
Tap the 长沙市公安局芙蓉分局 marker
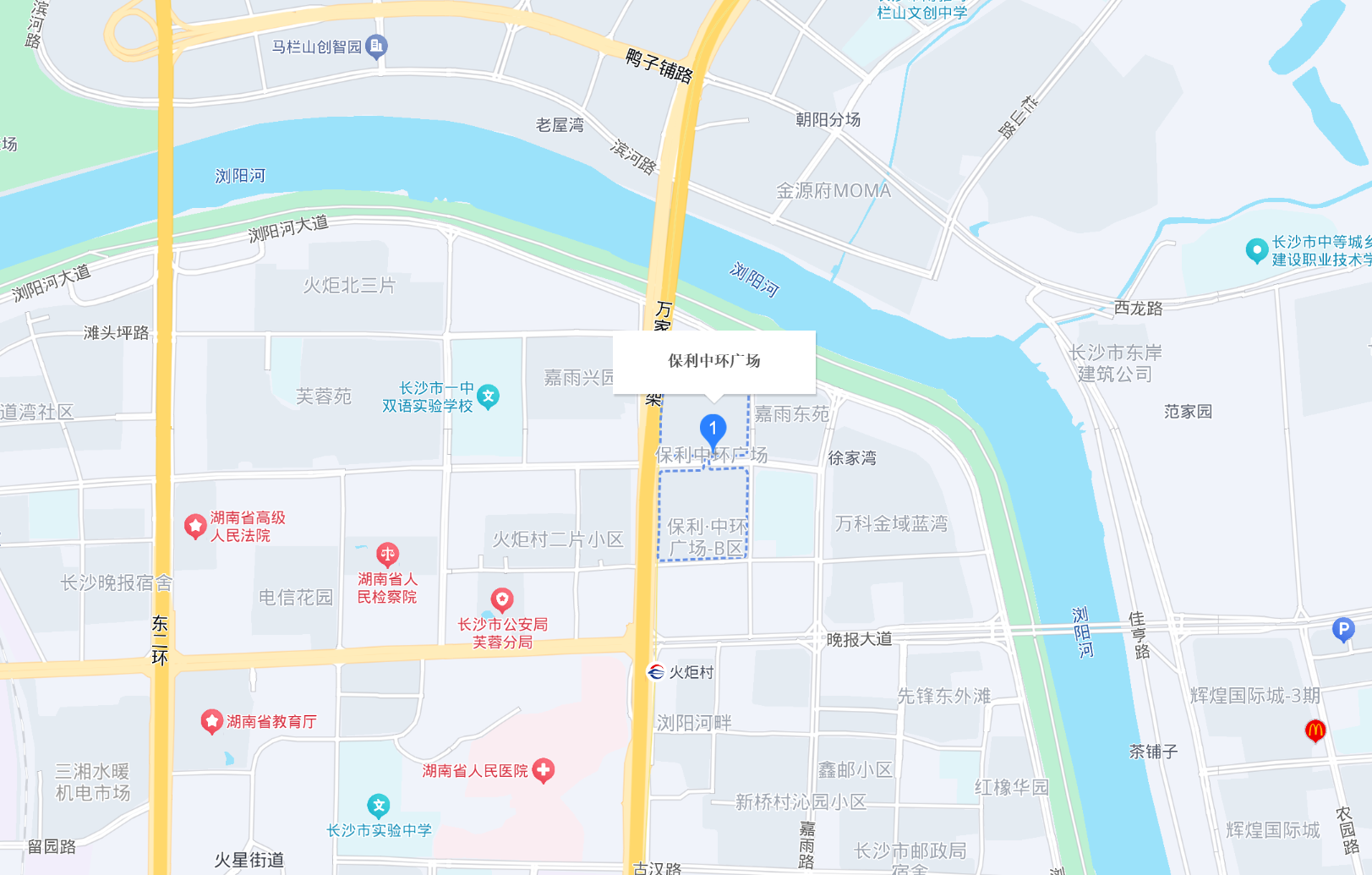pos(502,599)
